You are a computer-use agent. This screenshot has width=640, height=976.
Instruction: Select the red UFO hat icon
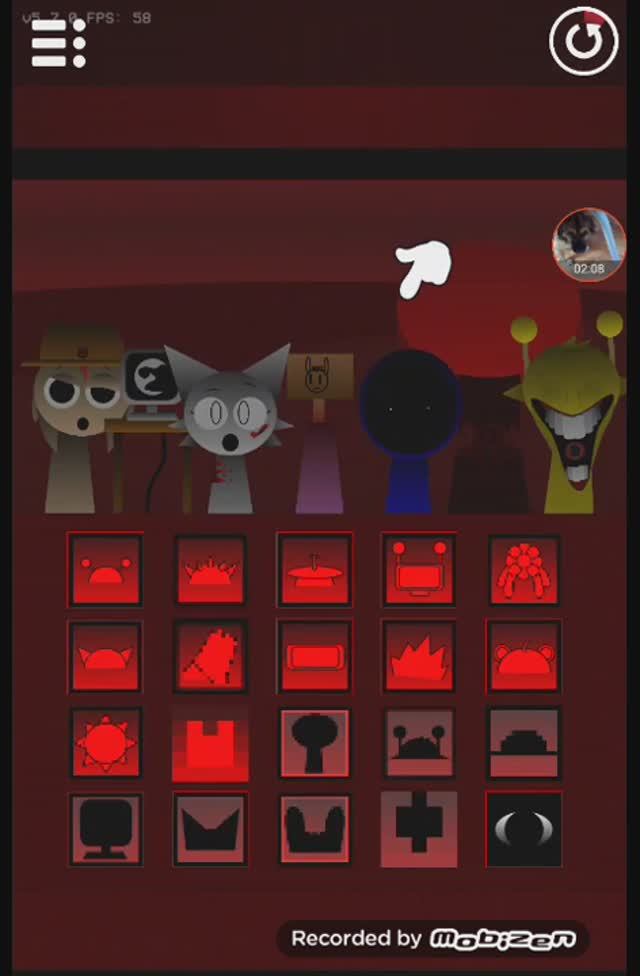pos(314,570)
